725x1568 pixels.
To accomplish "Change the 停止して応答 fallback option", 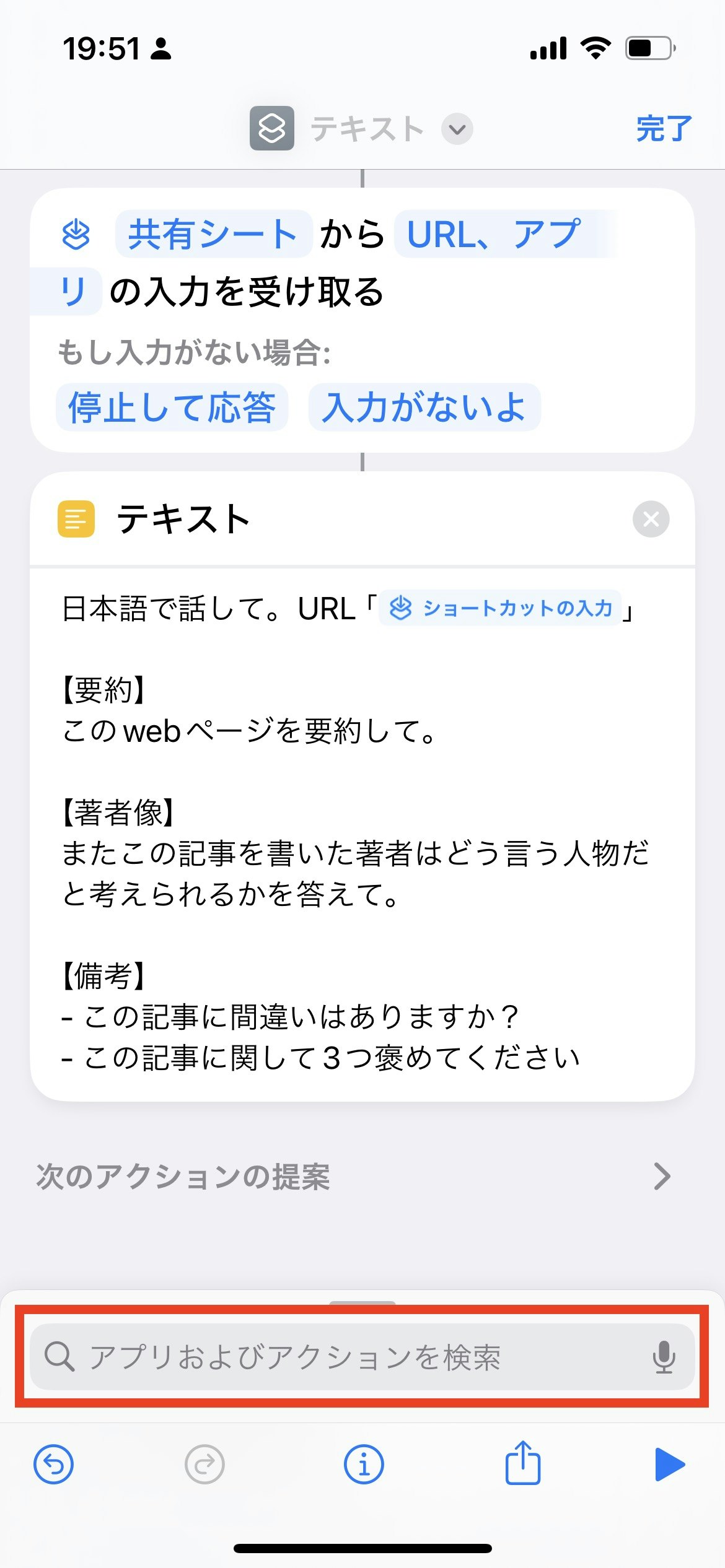I will pyautogui.click(x=172, y=407).
